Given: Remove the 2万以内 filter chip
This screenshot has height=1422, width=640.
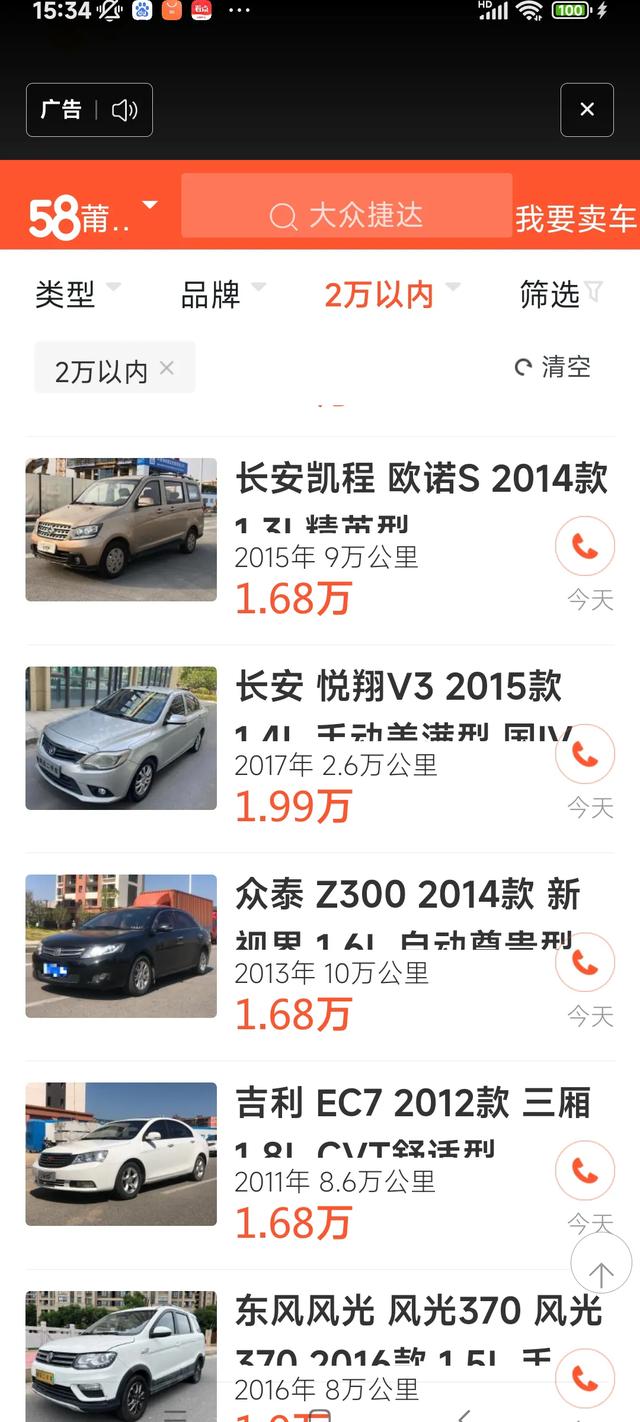Looking at the screenshot, I should tap(167, 368).
